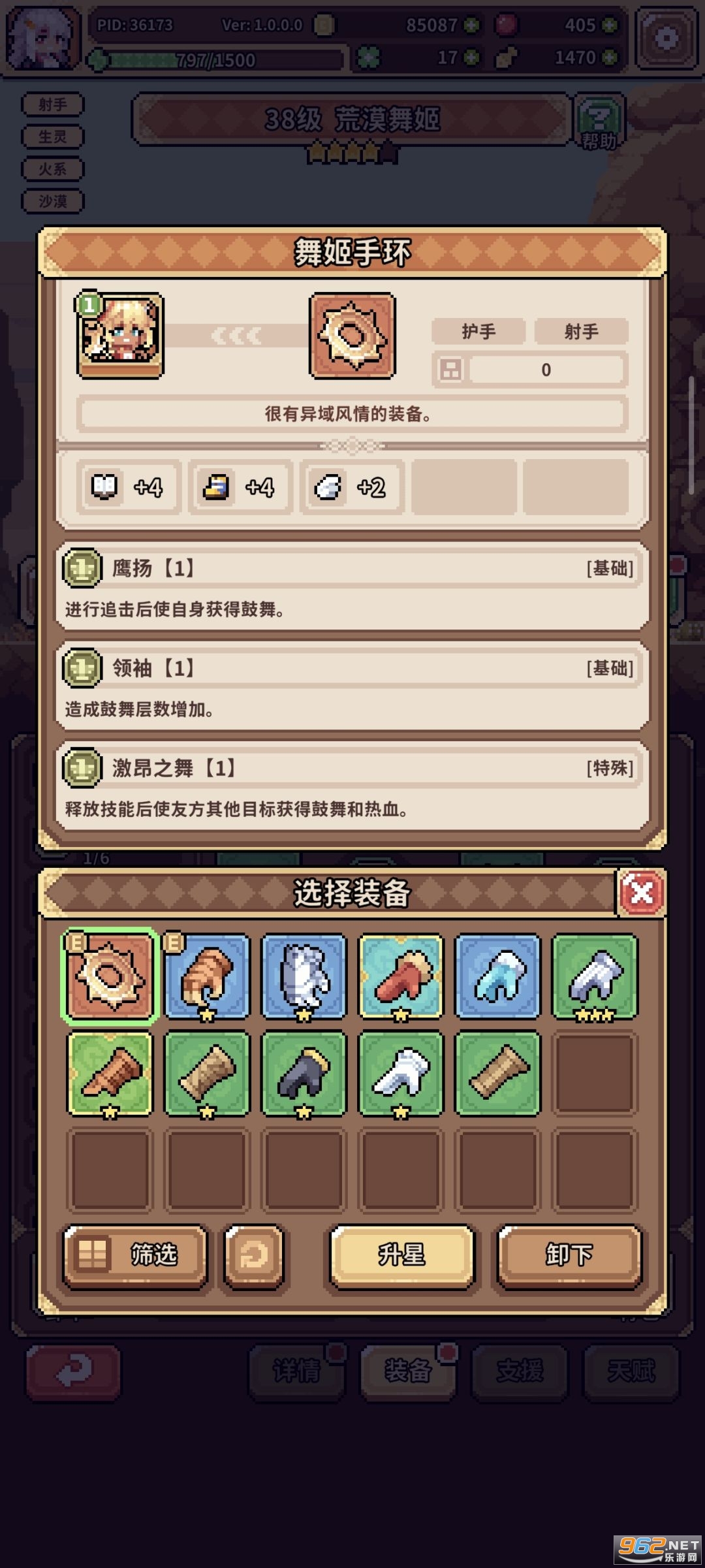Viewport: 705px width, 1568px height.
Task: Select the black glove with gold cuff
Action: pos(304,1073)
